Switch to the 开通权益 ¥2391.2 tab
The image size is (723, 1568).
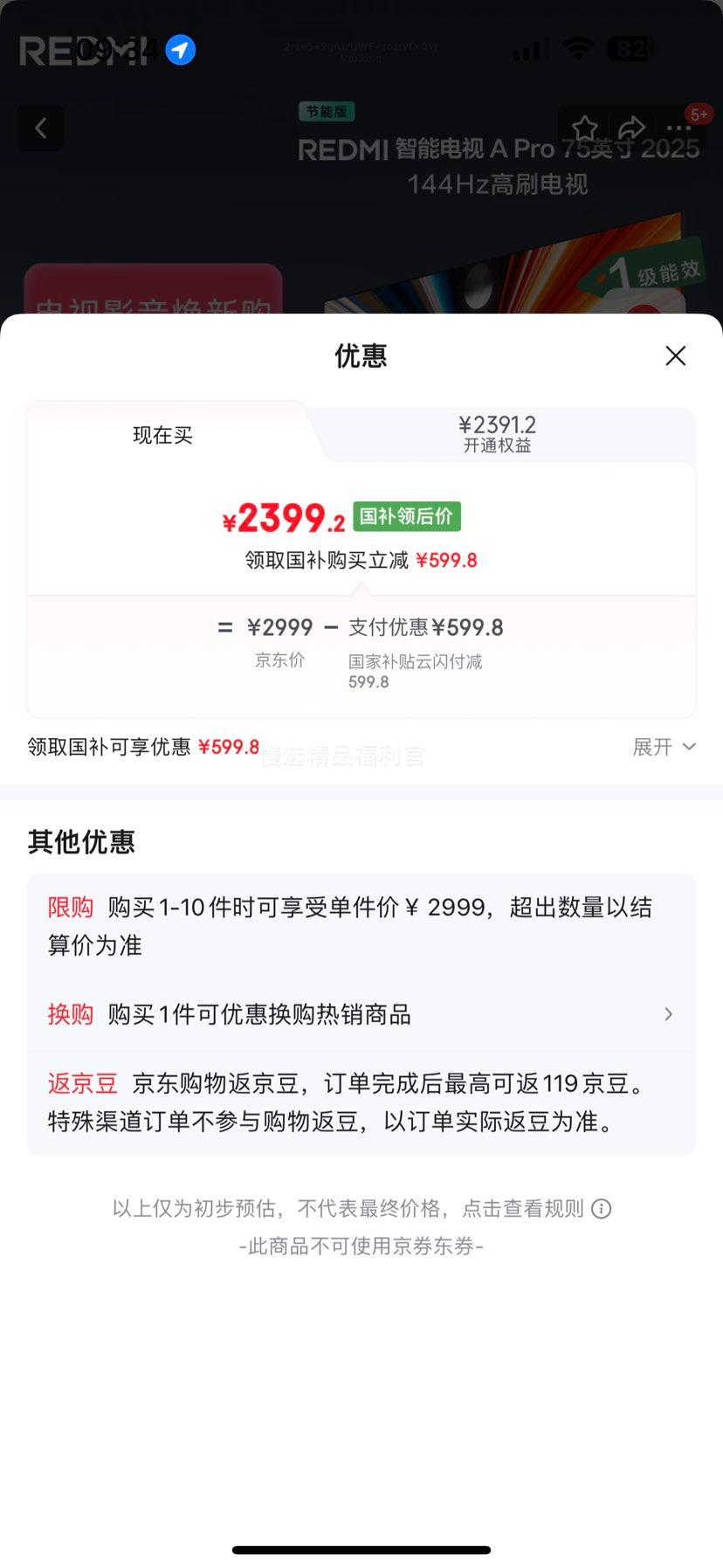click(498, 434)
